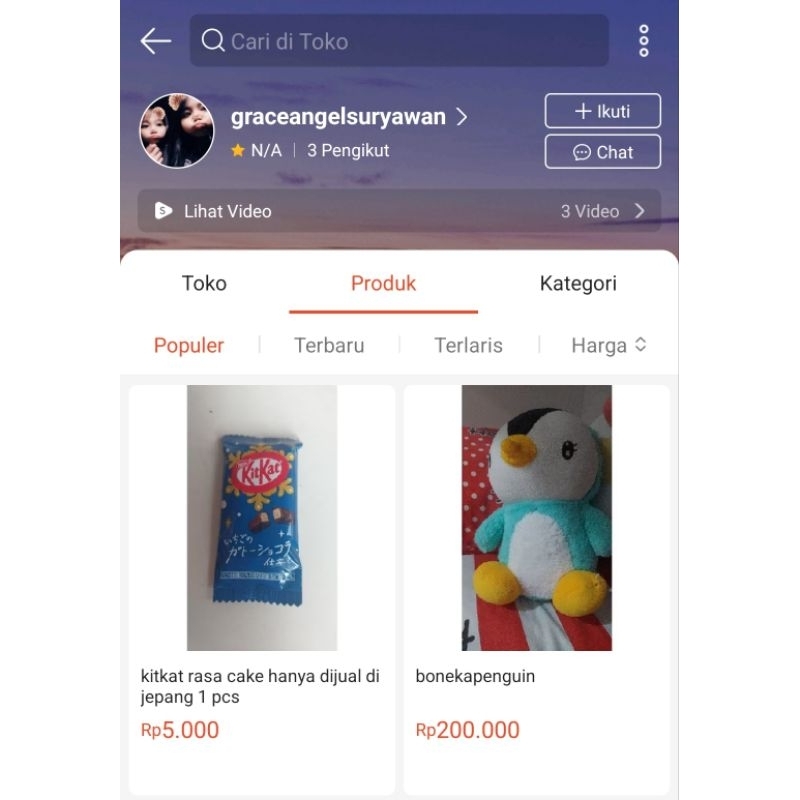Sort products by Terbaru
800x800 pixels.
click(329, 345)
